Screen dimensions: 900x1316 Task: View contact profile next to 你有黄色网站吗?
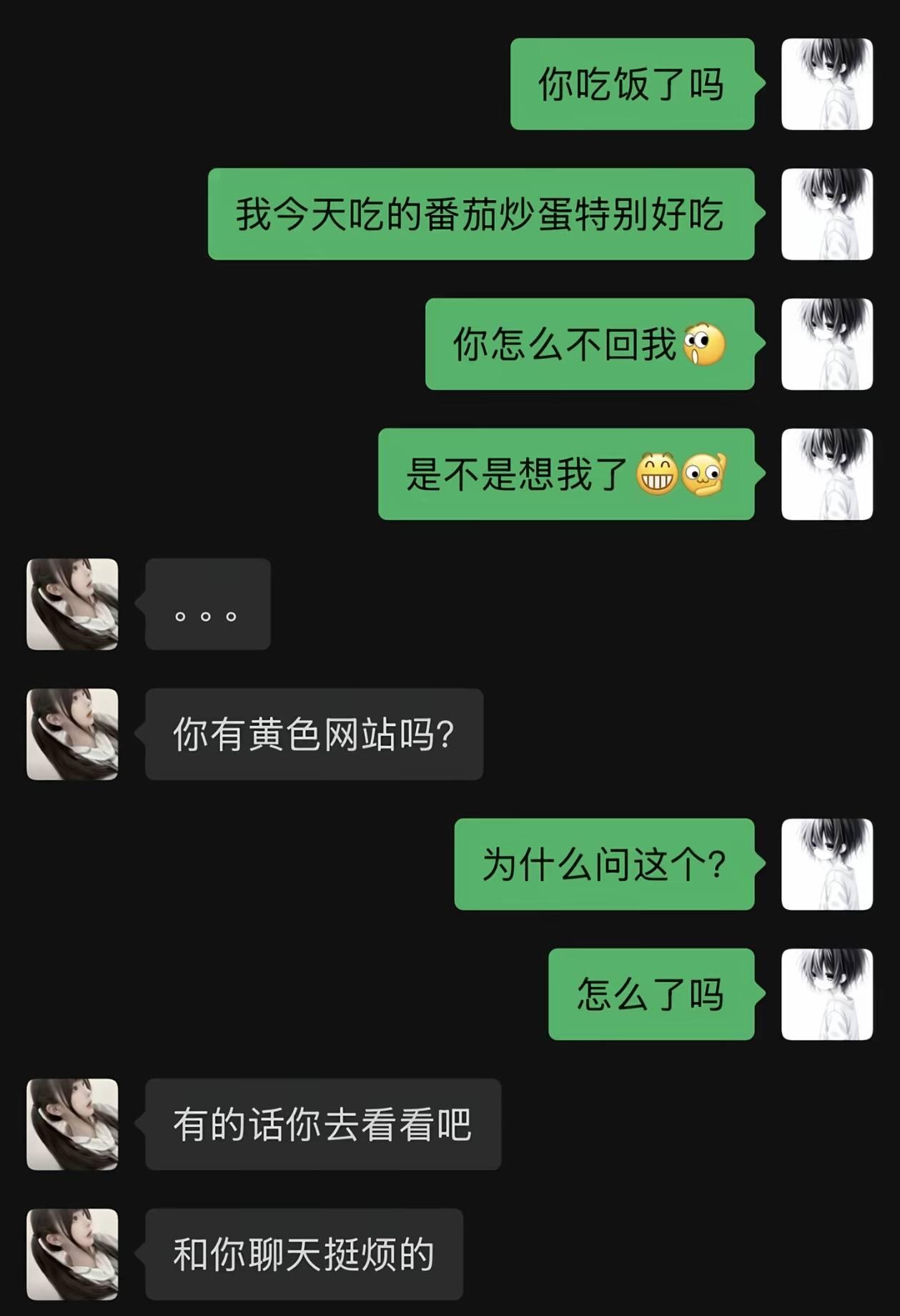[x=72, y=735]
